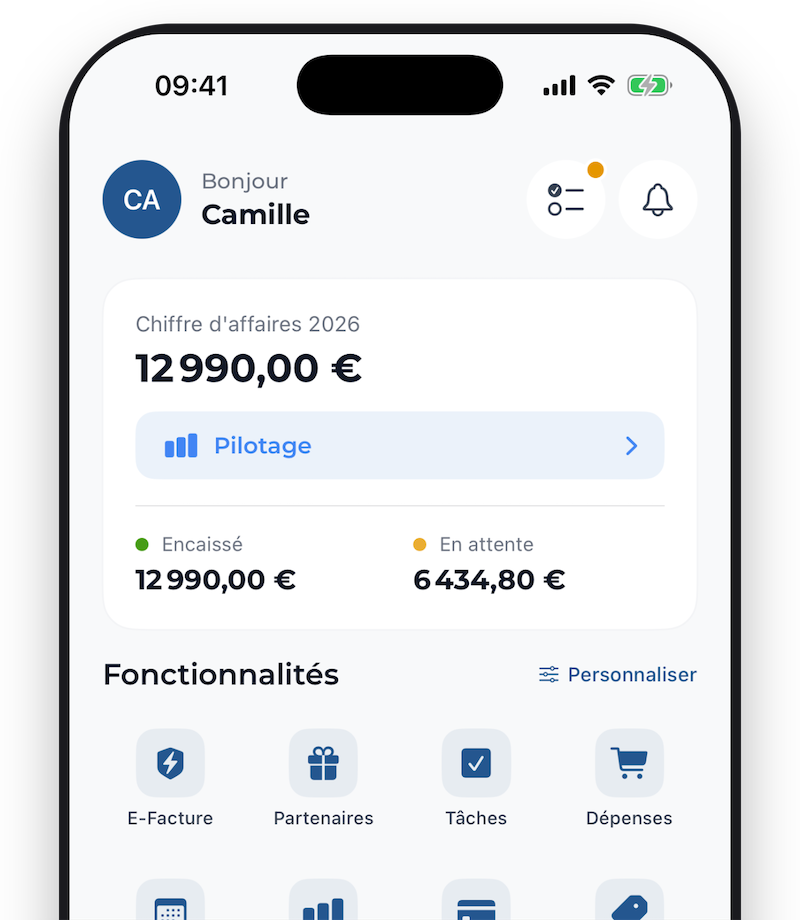The width and height of the screenshot is (800, 920).
Task: Select the calculator icon in the bottom row
Action: [170, 905]
